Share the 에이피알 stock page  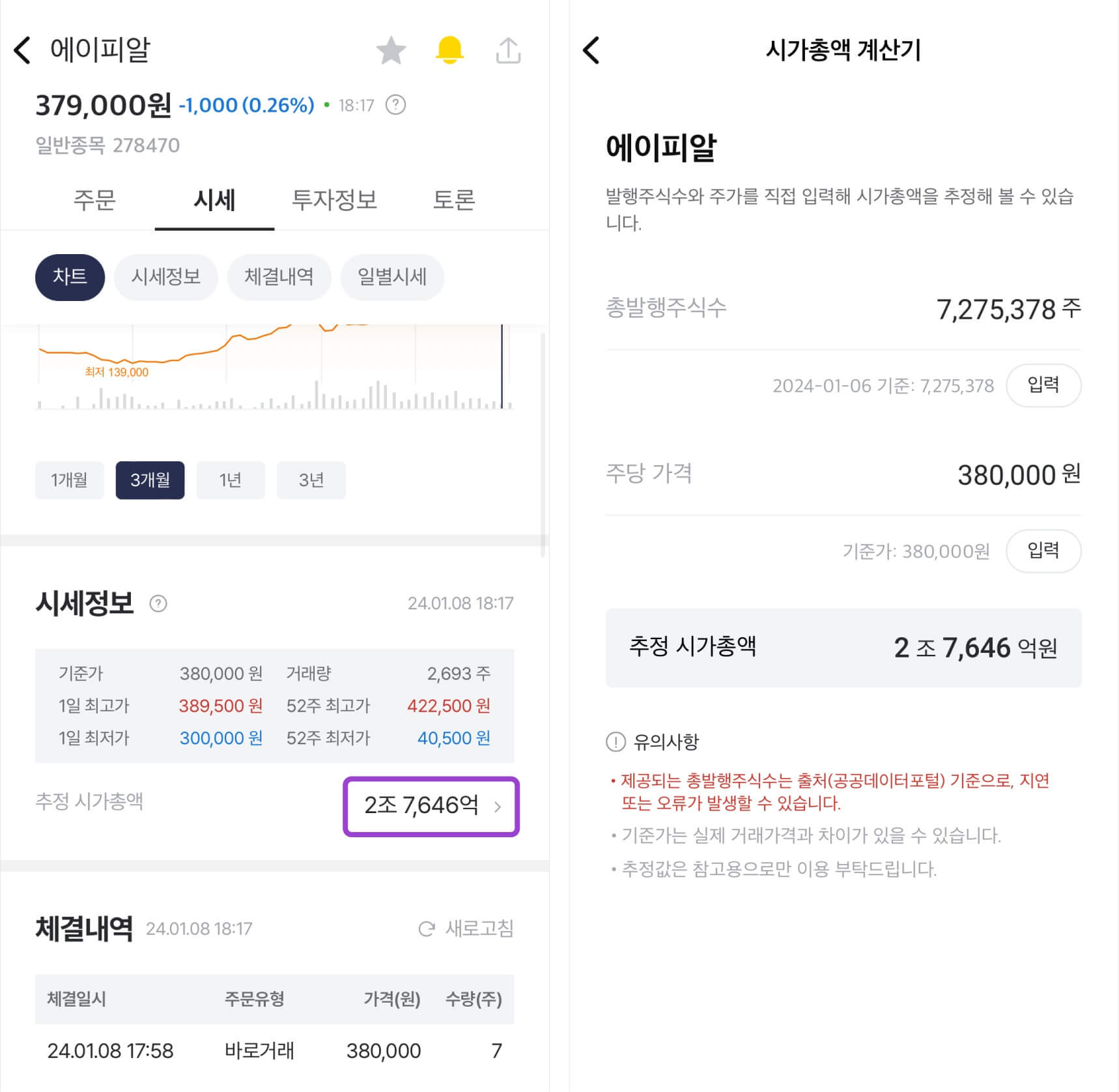(x=508, y=50)
